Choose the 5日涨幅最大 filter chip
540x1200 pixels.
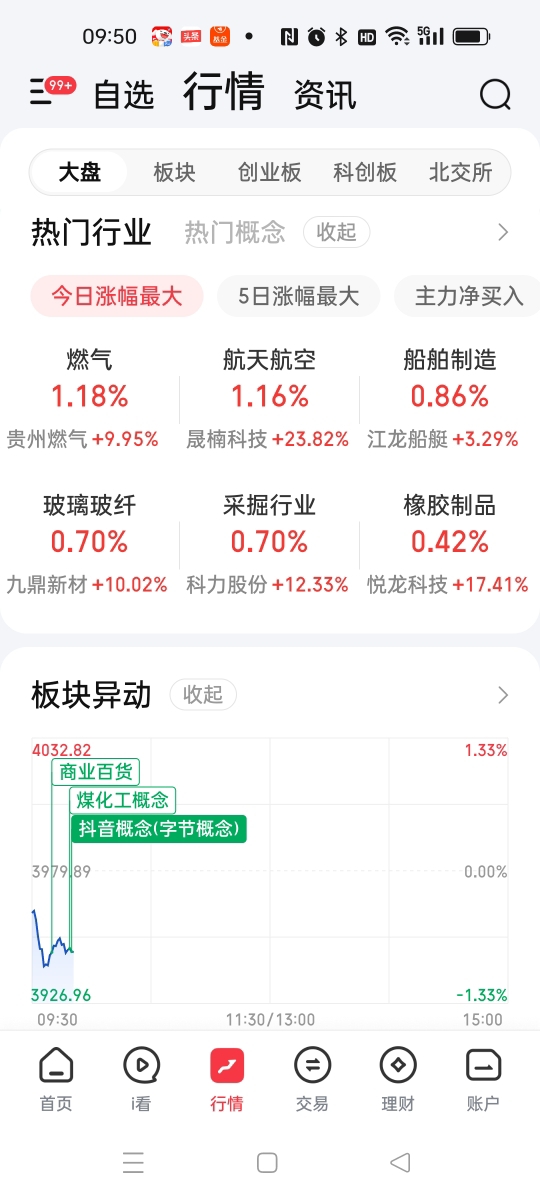point(298,296)
